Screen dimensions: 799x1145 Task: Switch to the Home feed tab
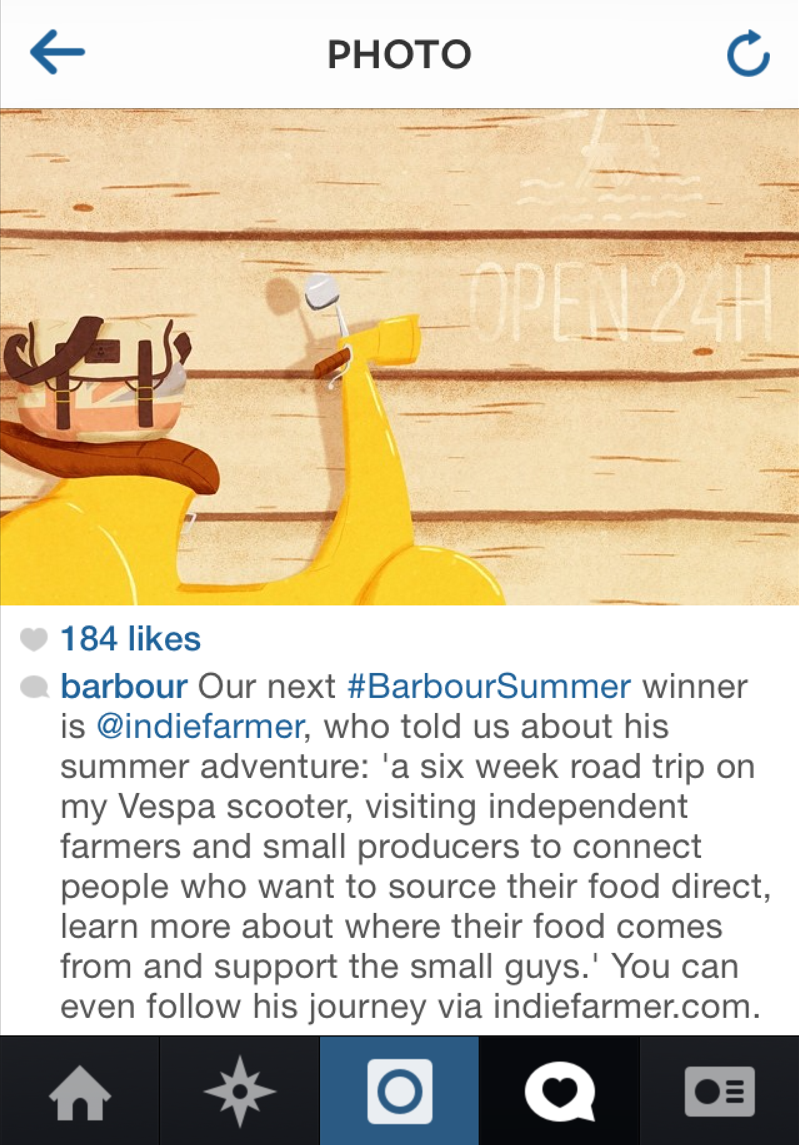click(x=79, y=1092)
